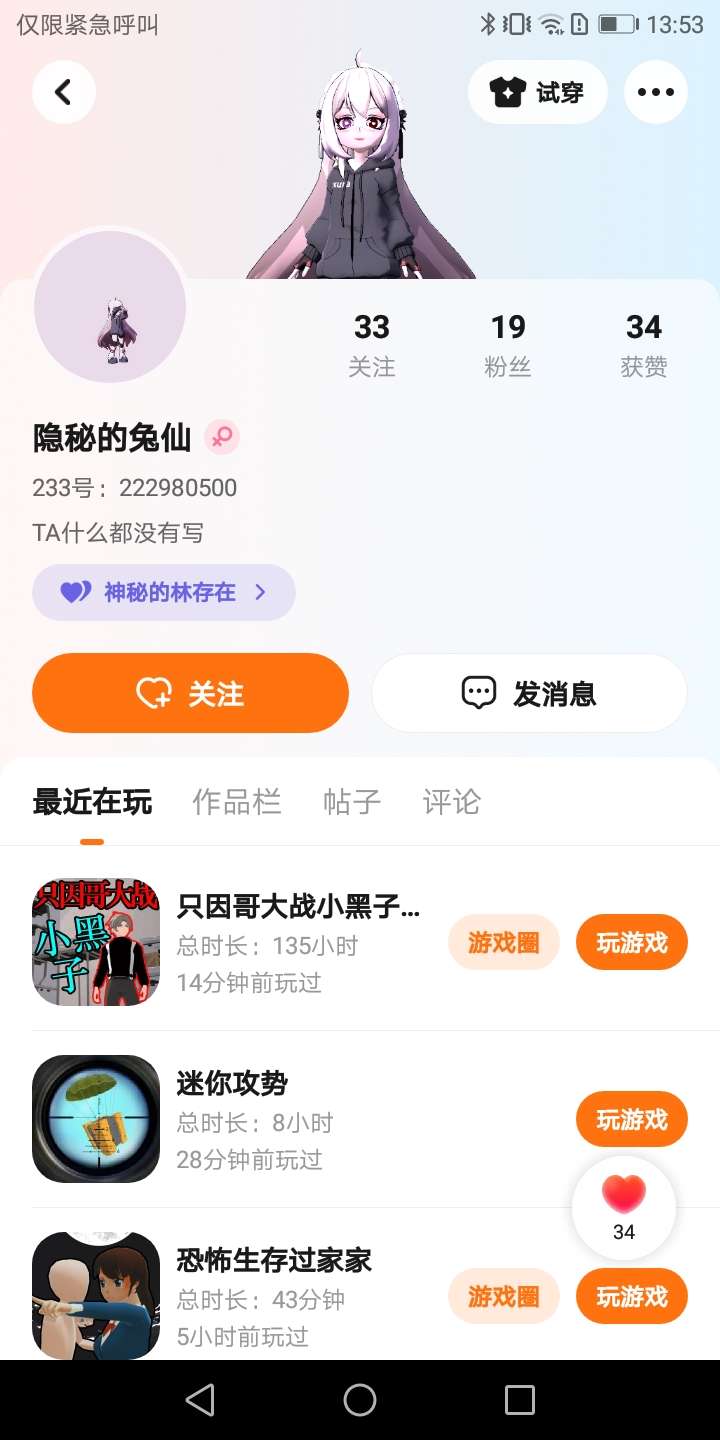
Task: Follow this user with 关注 button
Action: coord(190,693)
